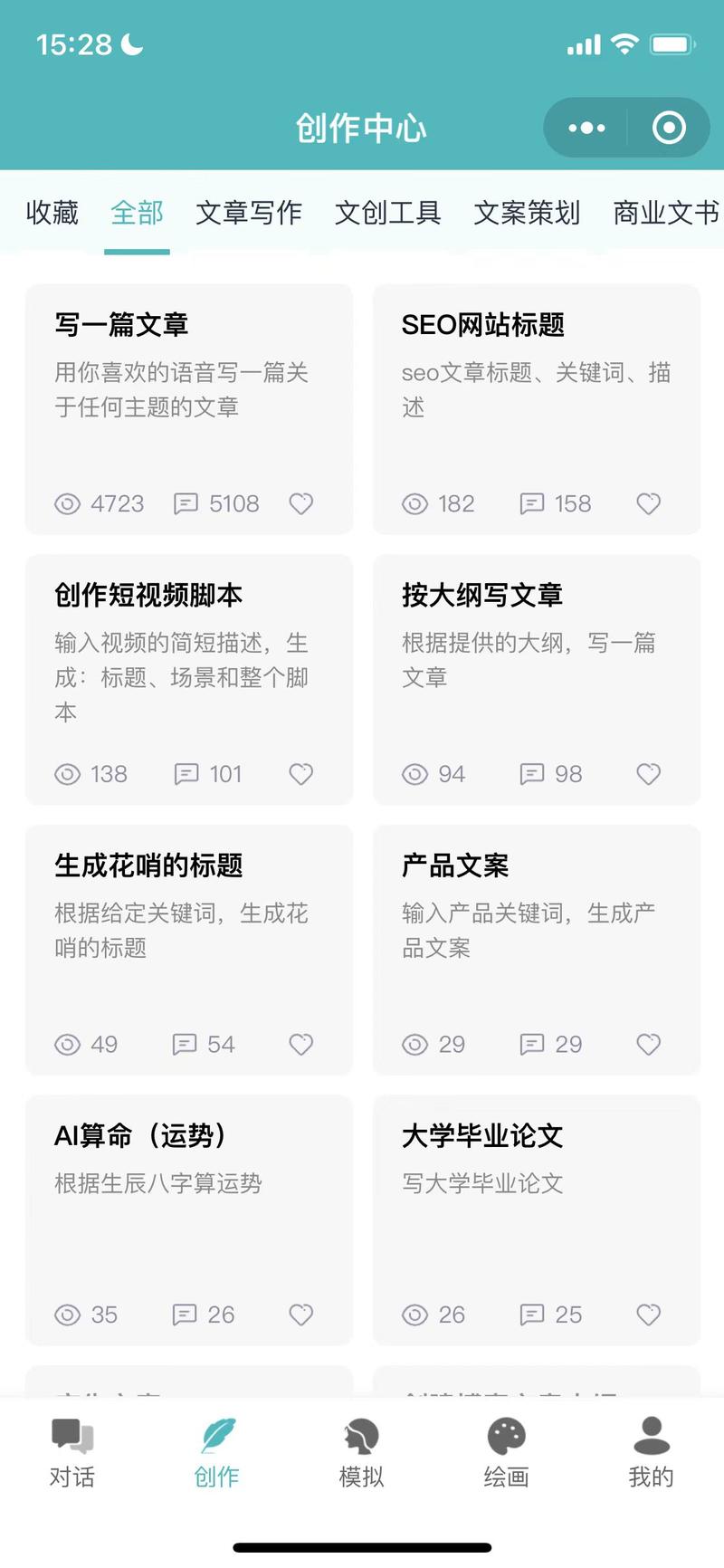Heart the 大学毕业论文 card

(x=649, y=1315)
